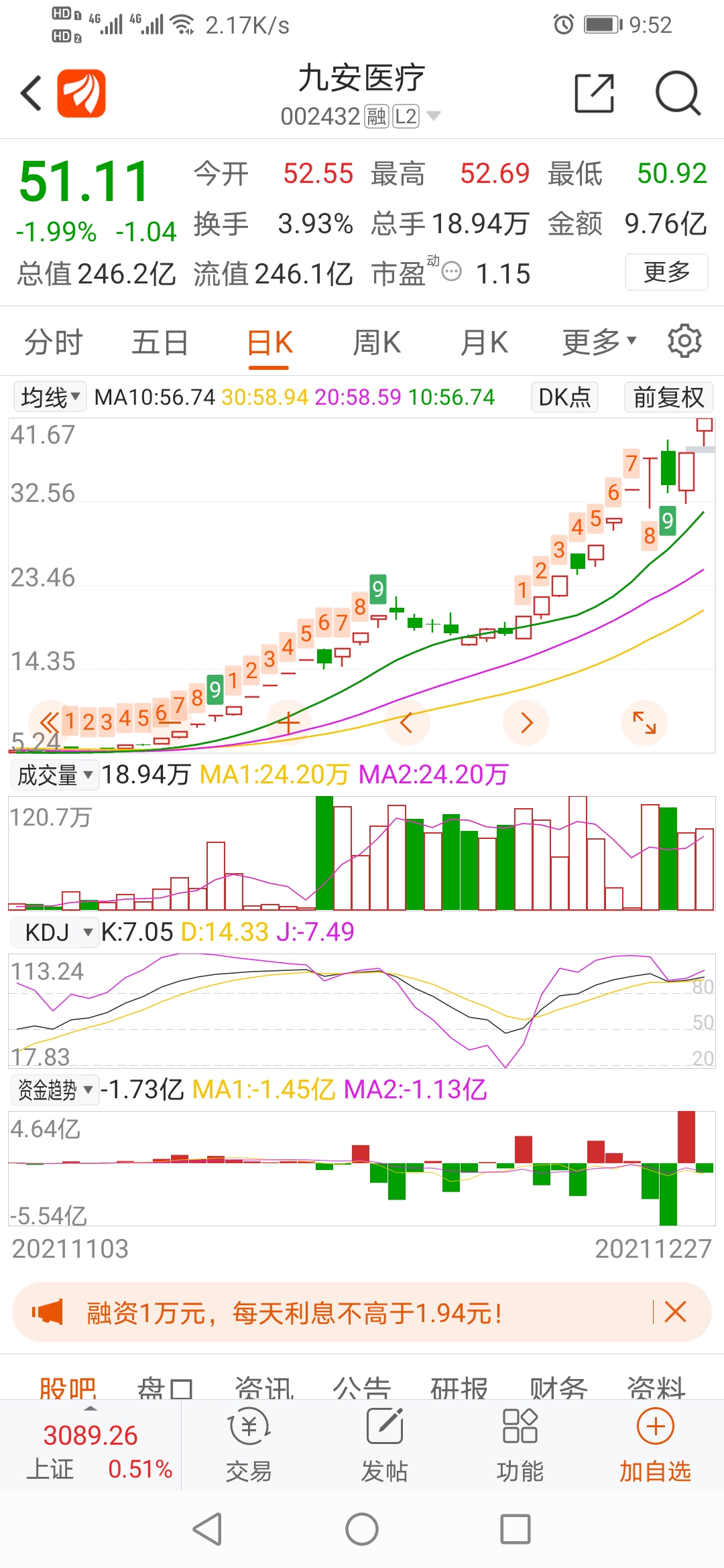
Task: Open chart settings gear
Action: pyautogui.click(x=684, y=341)
